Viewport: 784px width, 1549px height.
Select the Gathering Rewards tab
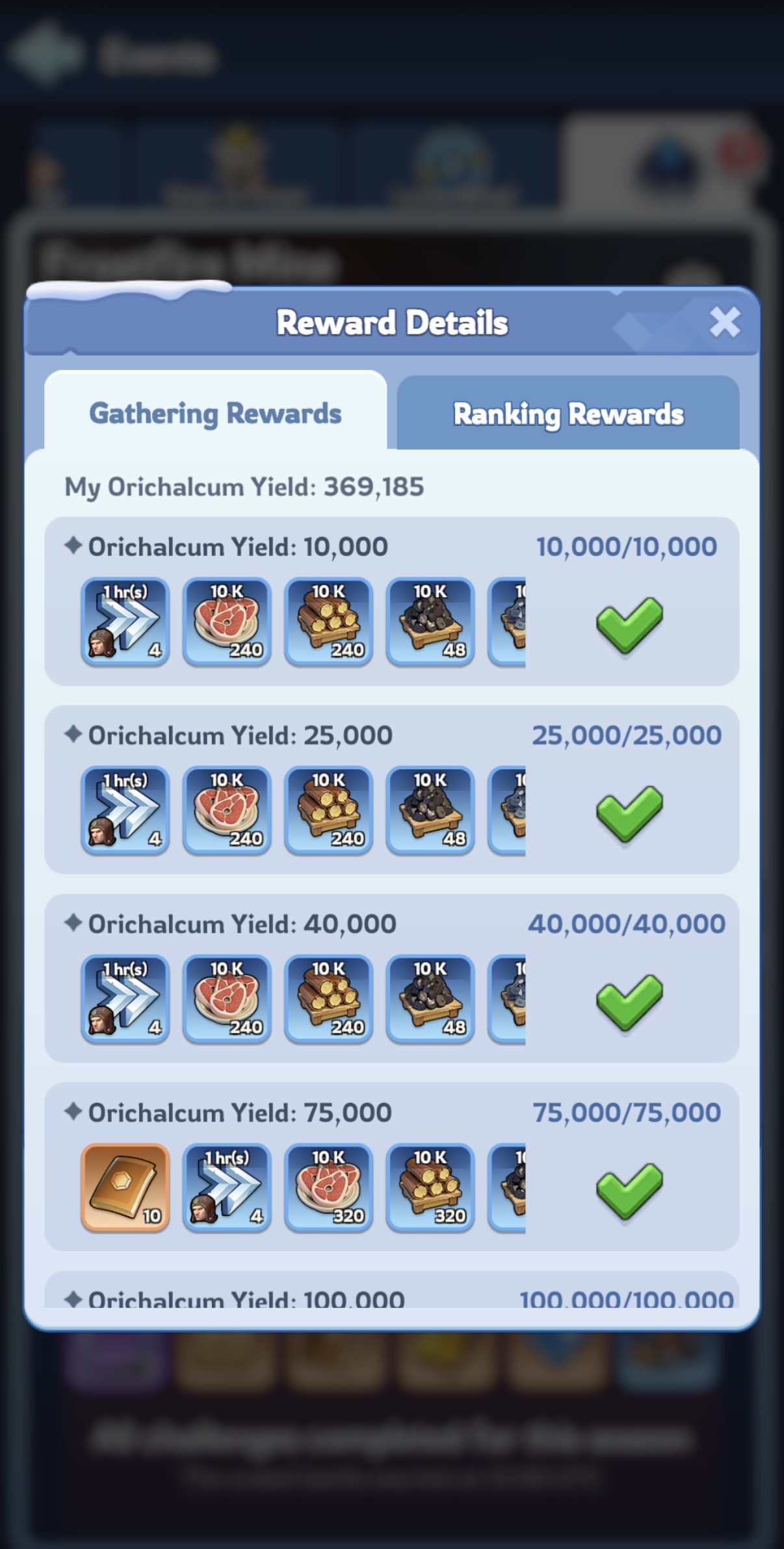[x=215, y=414]
